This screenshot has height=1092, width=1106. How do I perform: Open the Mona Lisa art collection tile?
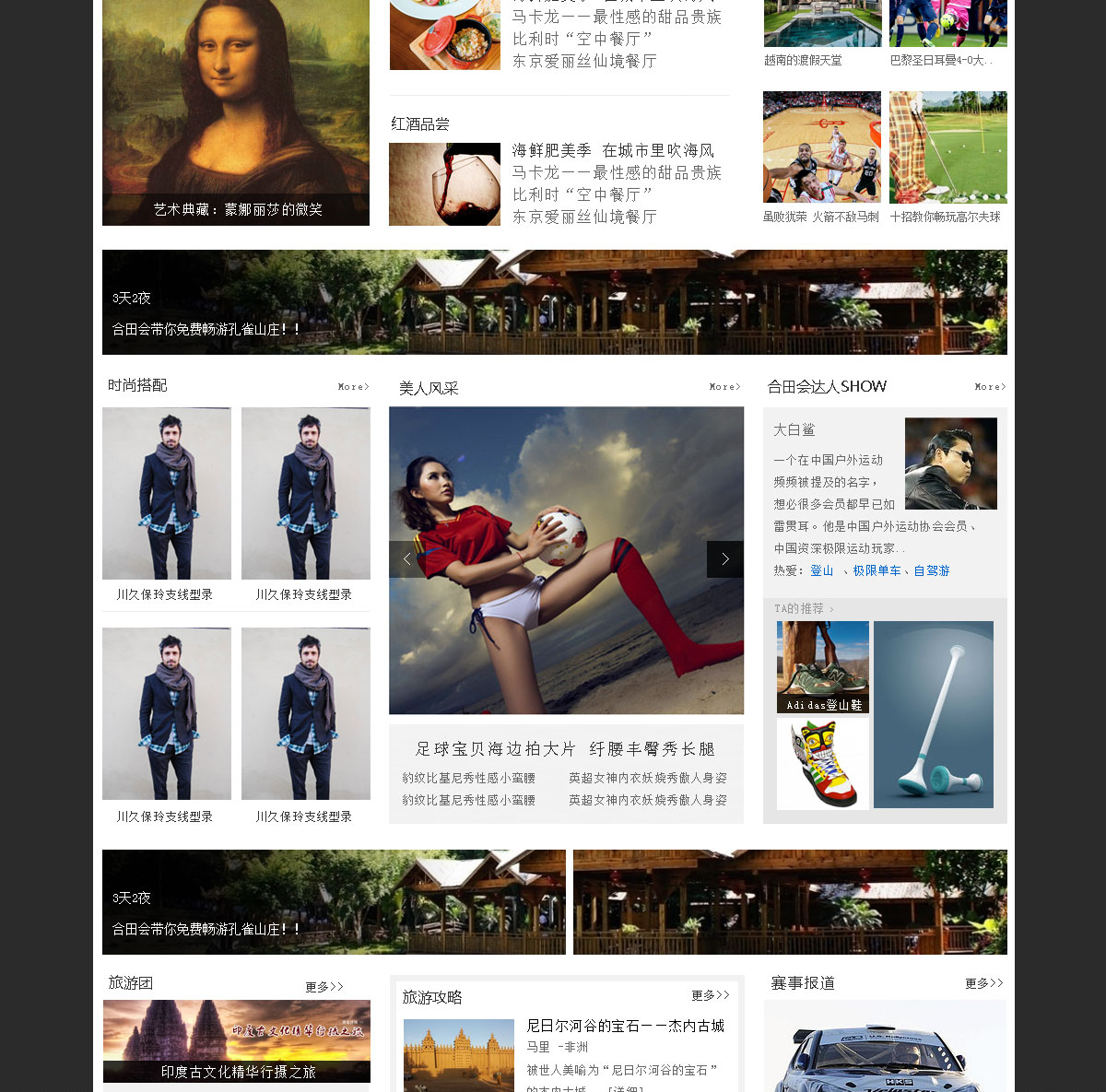point(236,111)
